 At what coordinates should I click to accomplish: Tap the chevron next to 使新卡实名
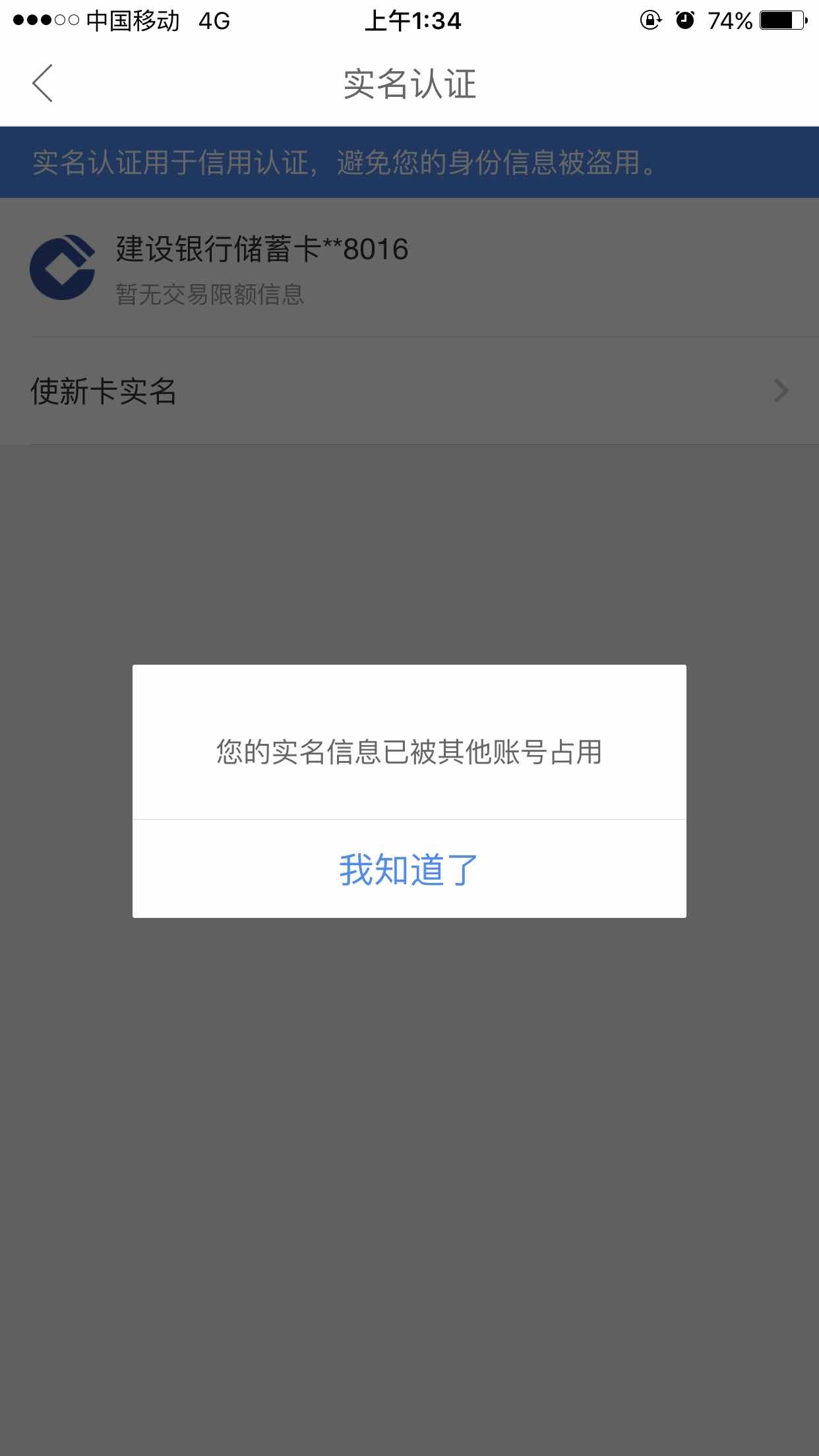(782, 391)
